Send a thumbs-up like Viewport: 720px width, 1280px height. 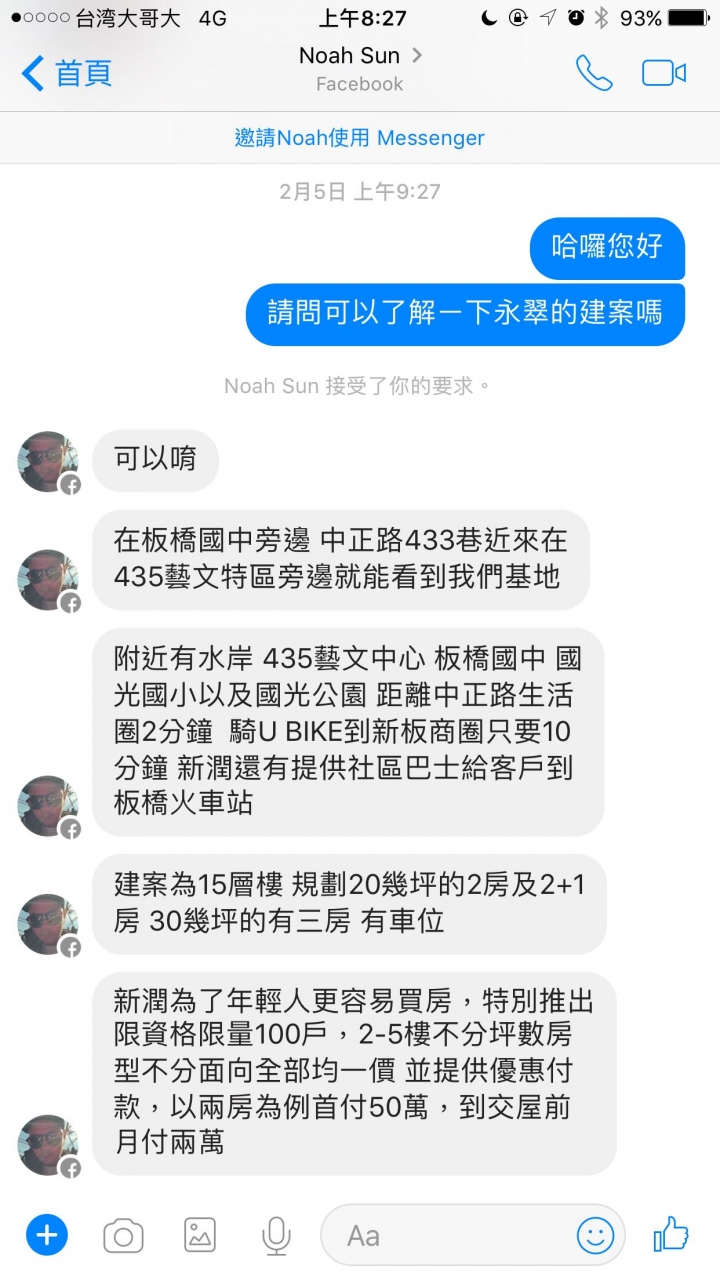tap(670, 1234)
